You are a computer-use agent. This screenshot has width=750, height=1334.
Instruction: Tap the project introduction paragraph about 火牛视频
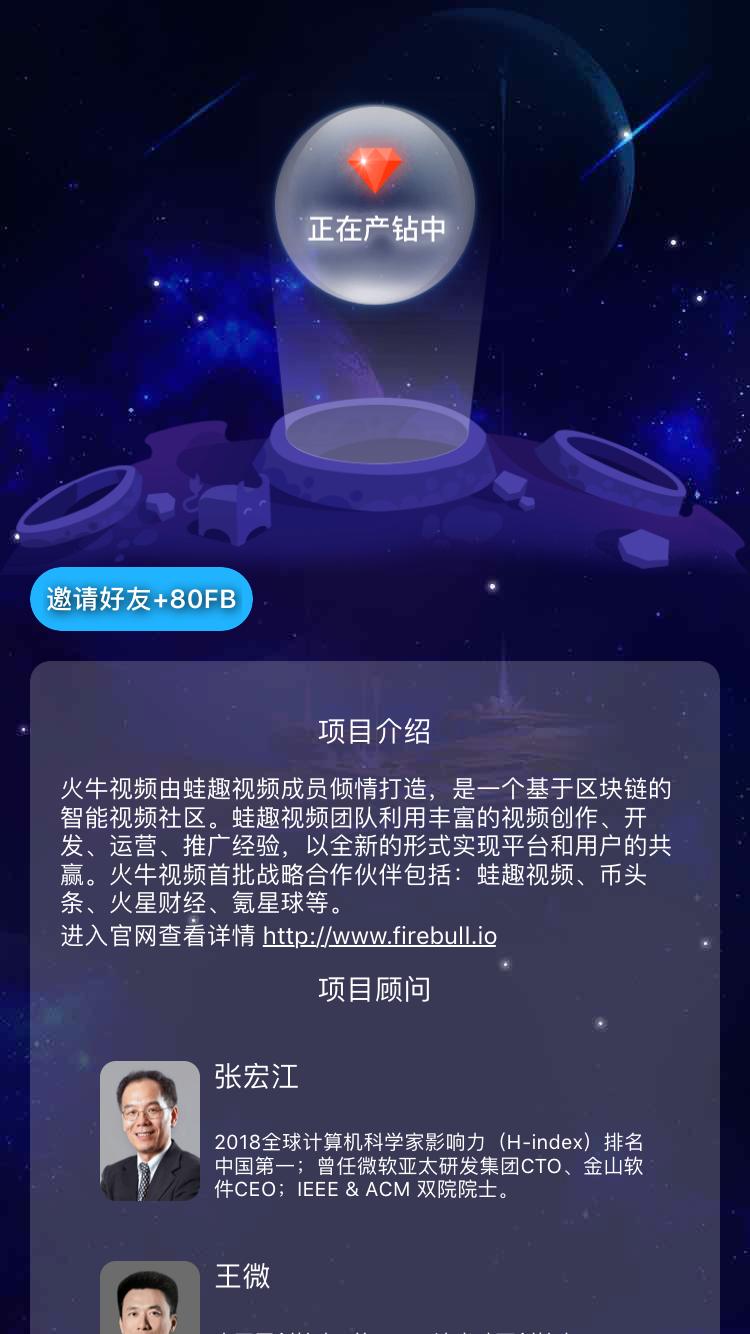(x=375, y=845)
